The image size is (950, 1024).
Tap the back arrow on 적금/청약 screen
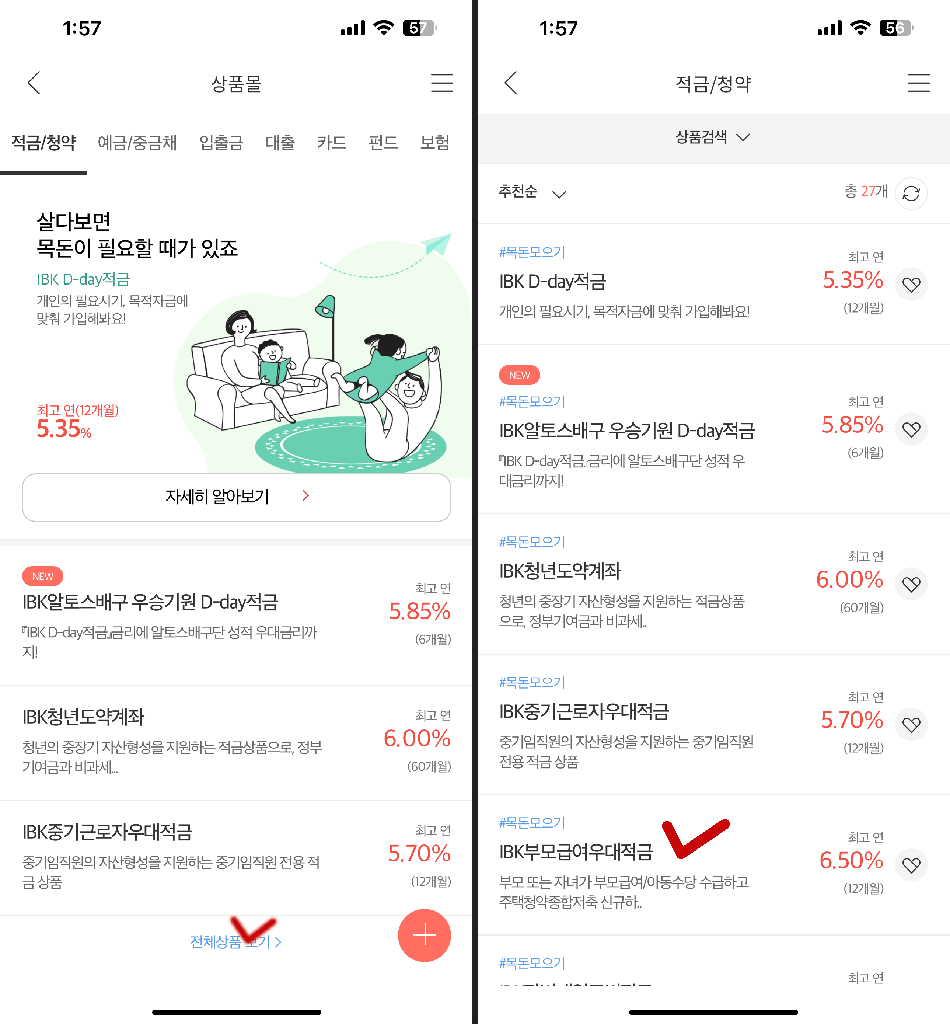(x=510, y=84)
